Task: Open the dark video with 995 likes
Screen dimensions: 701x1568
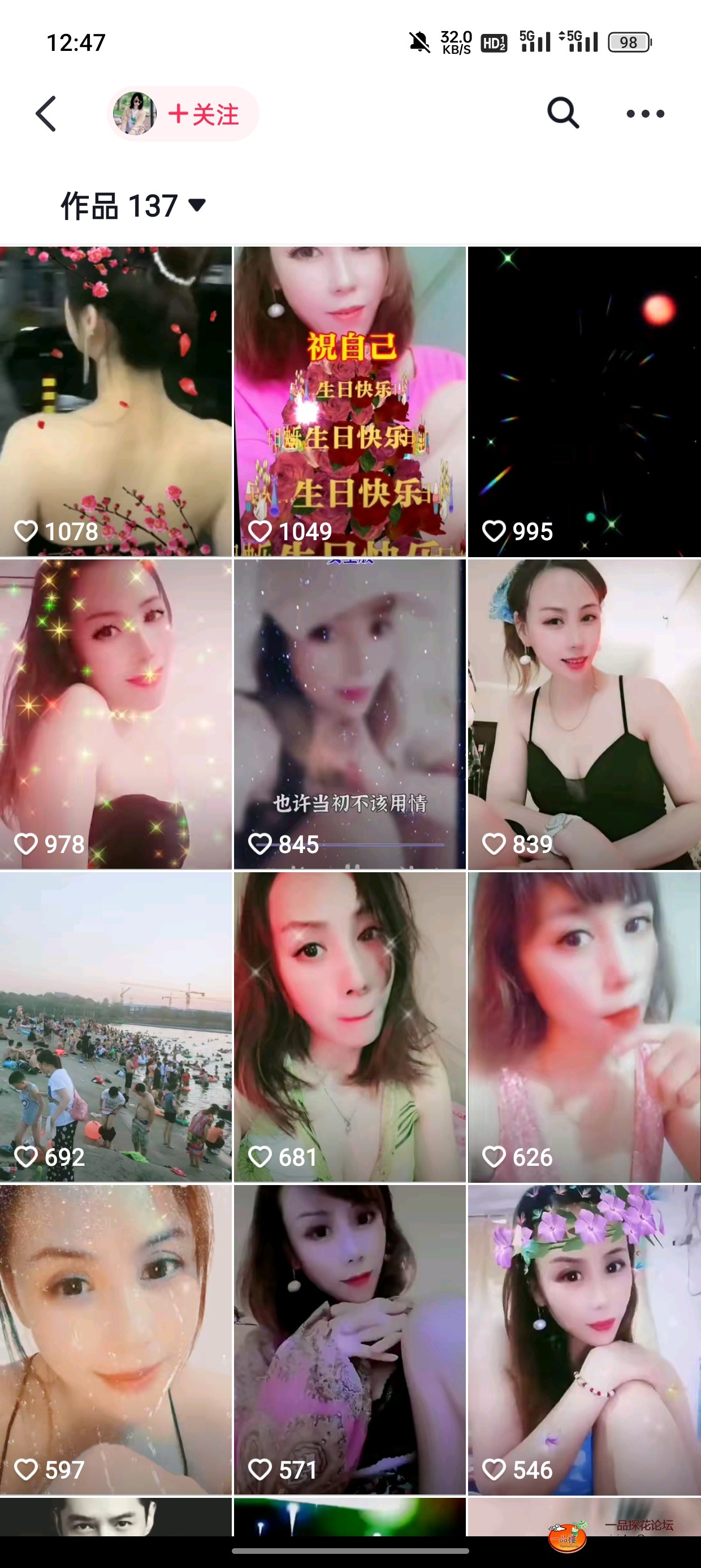Action: click(x=584, y=402)
